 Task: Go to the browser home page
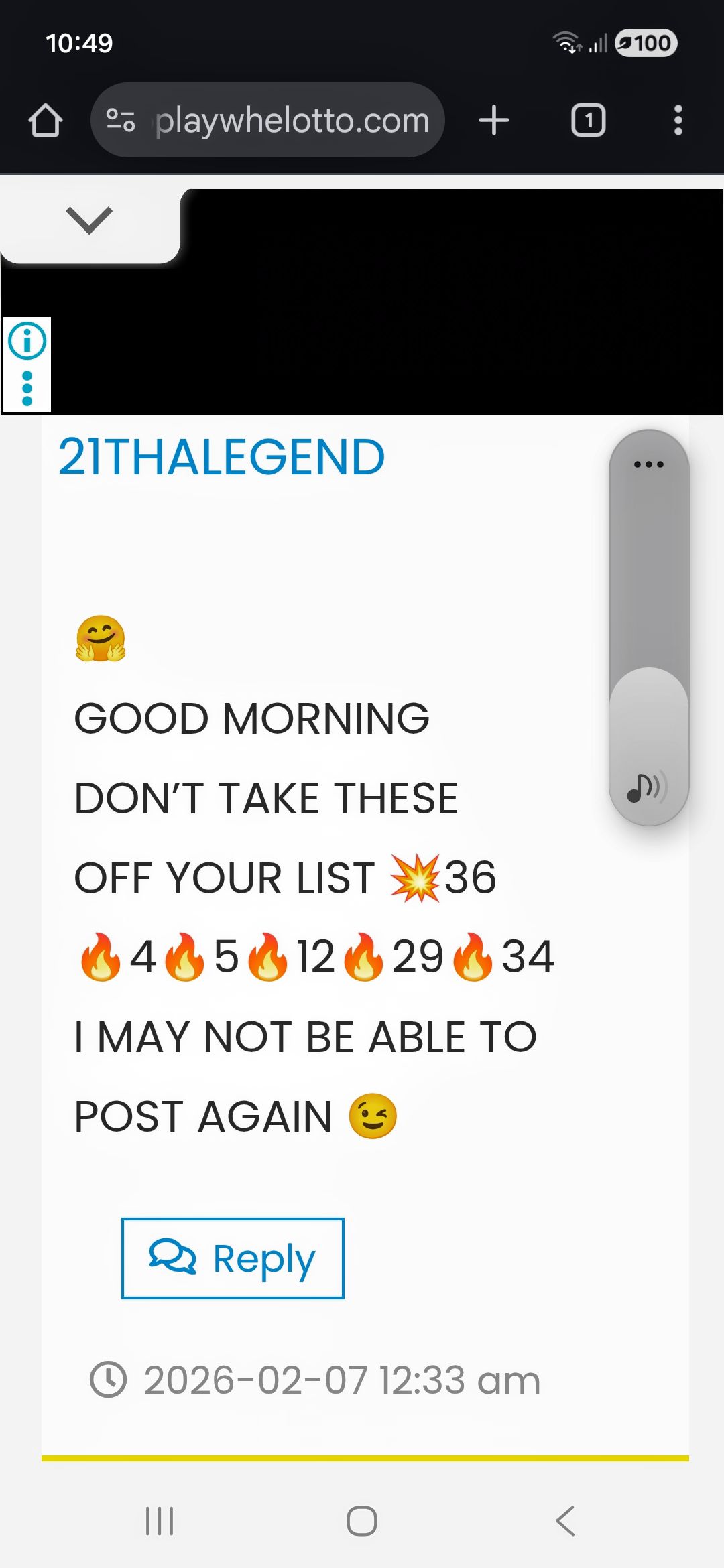pos(46,121)
